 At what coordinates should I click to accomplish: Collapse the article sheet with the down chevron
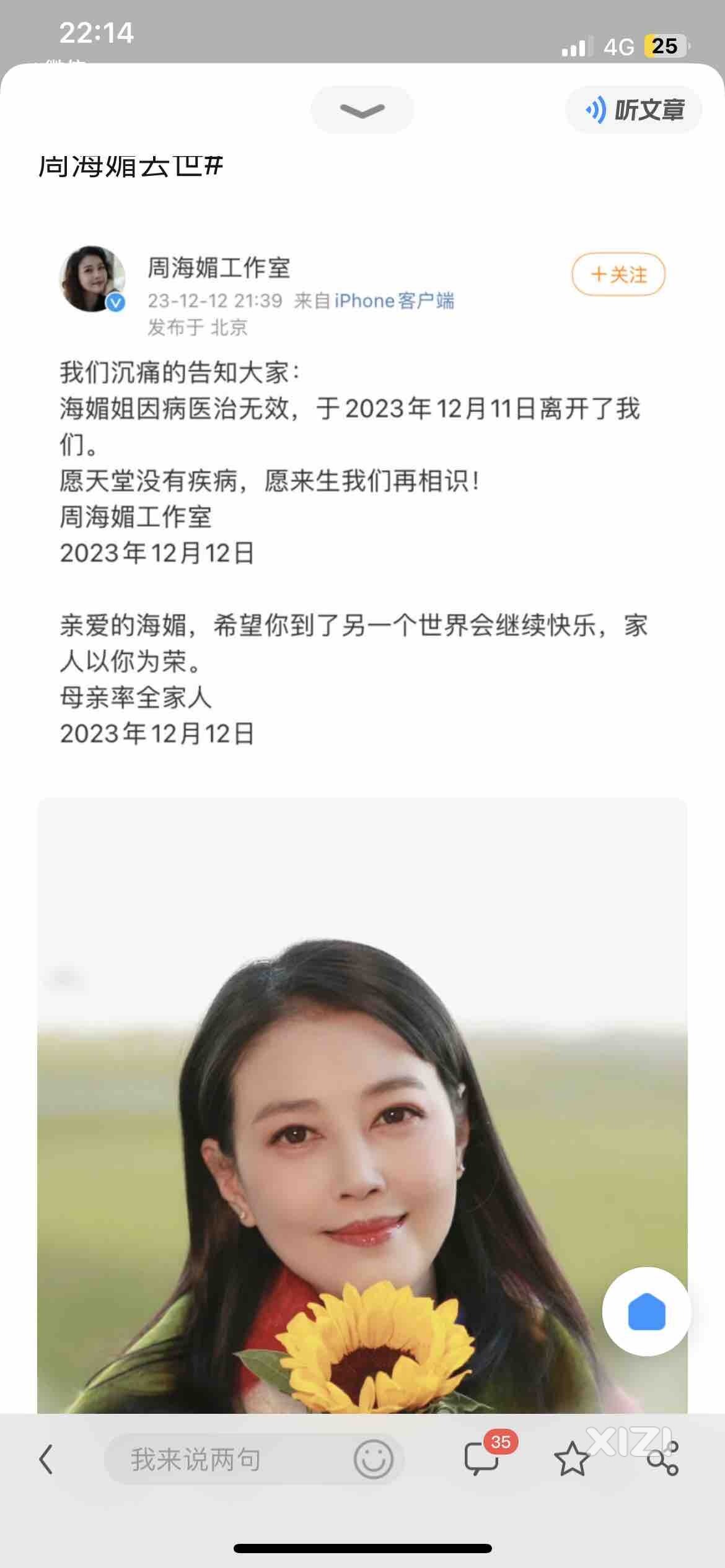pyautogui.click(x=362, y=110)
